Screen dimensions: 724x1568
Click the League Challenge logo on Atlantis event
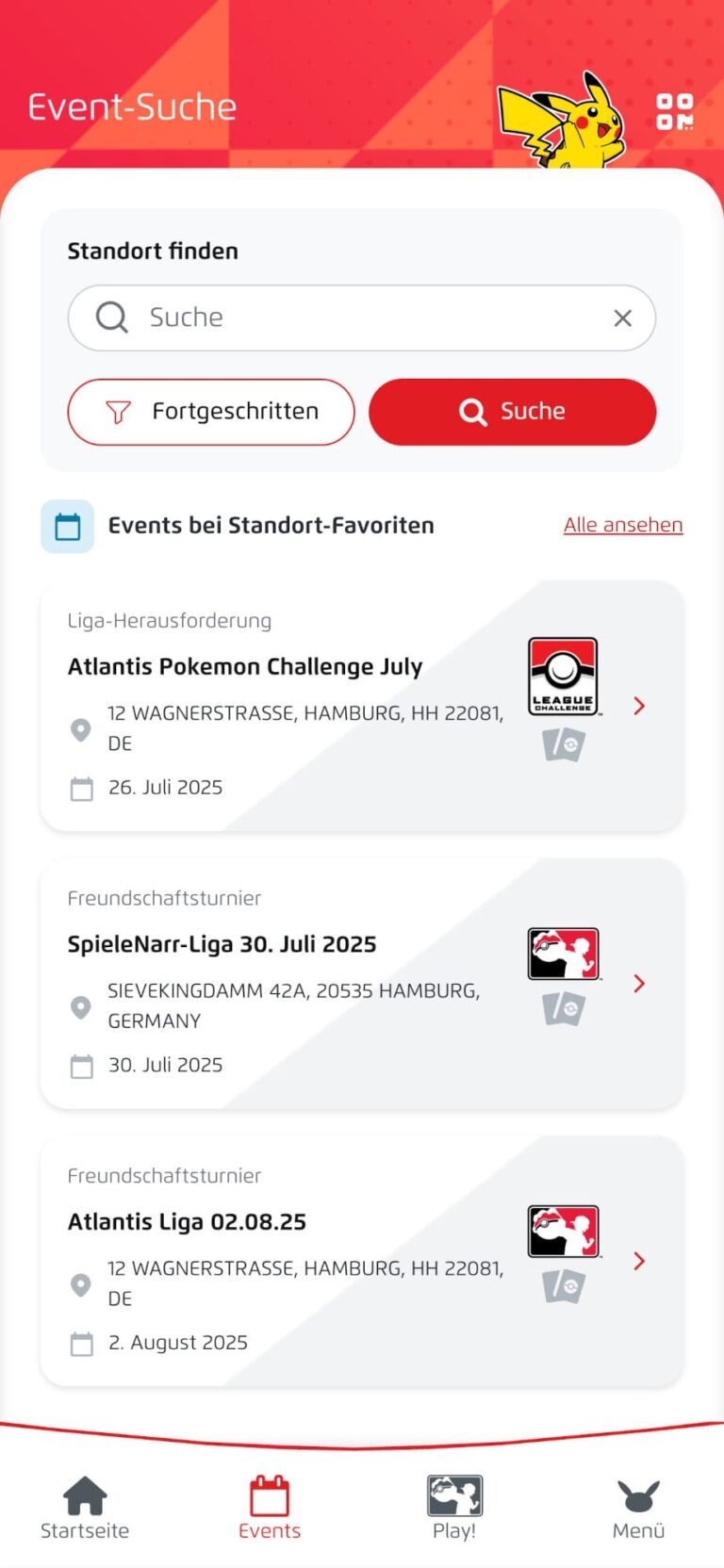pyautogui.click(x=562, y=677)
